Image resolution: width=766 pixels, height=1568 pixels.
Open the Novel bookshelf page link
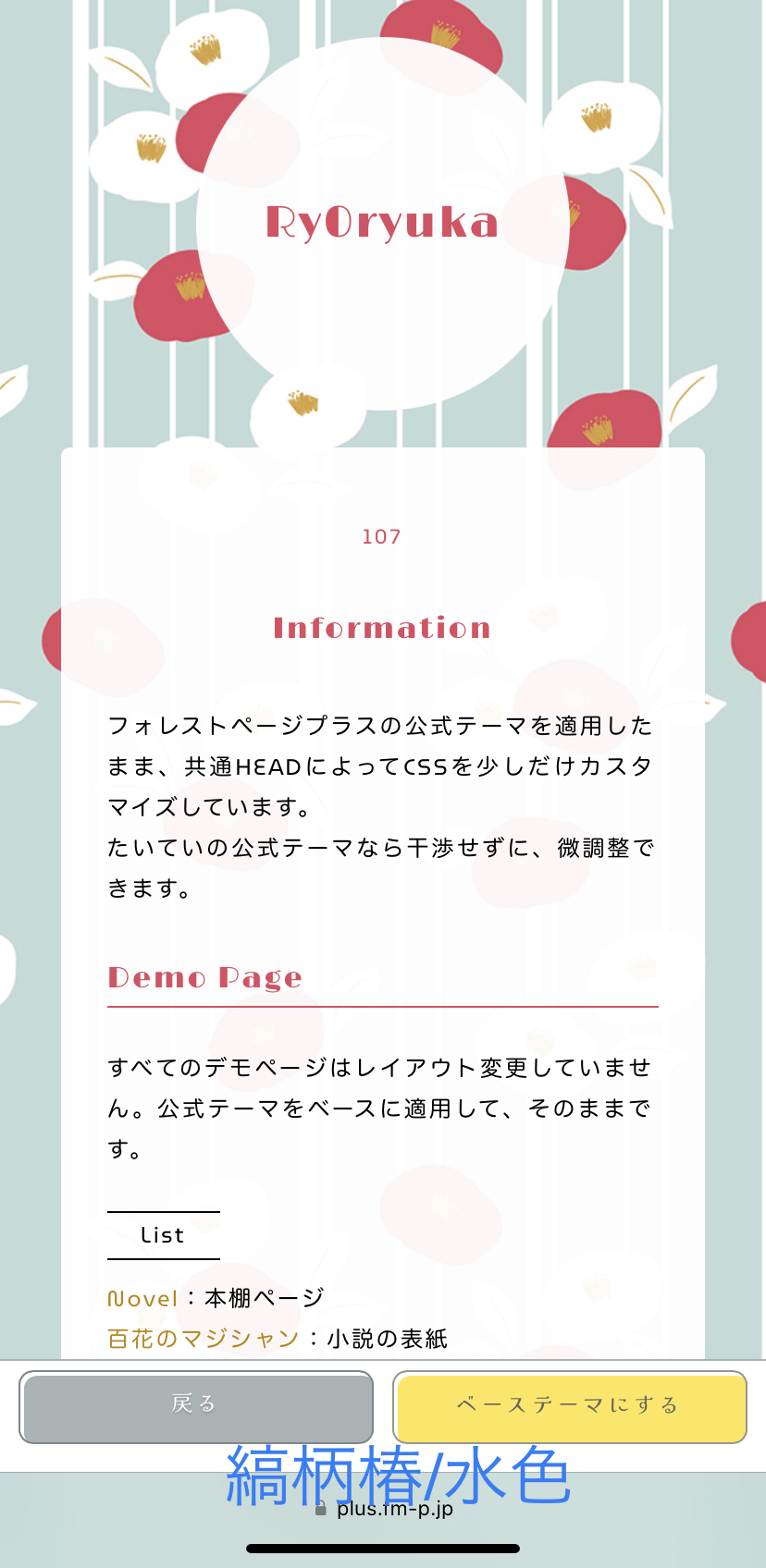[142, 1299]
